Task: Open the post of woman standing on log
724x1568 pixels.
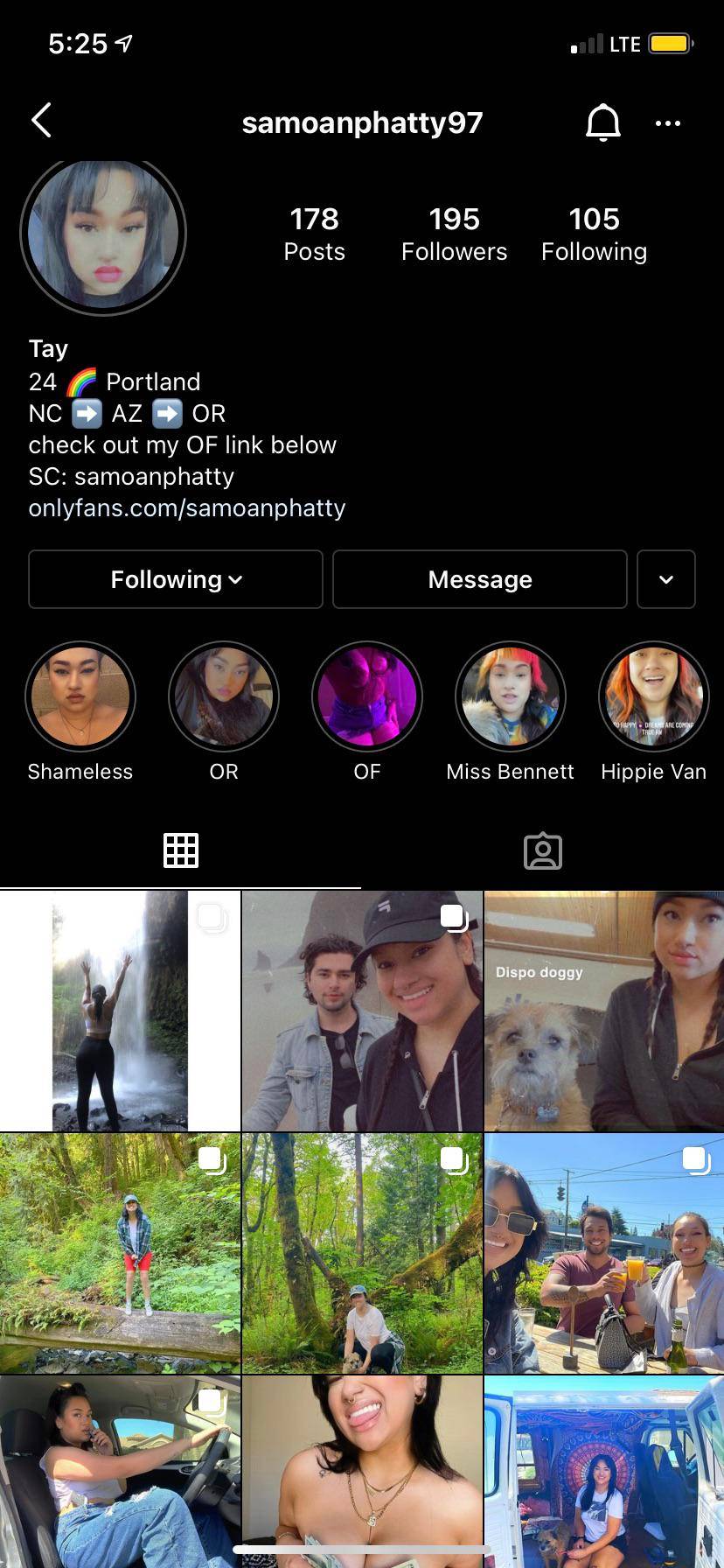Action: coord(120,1253)
